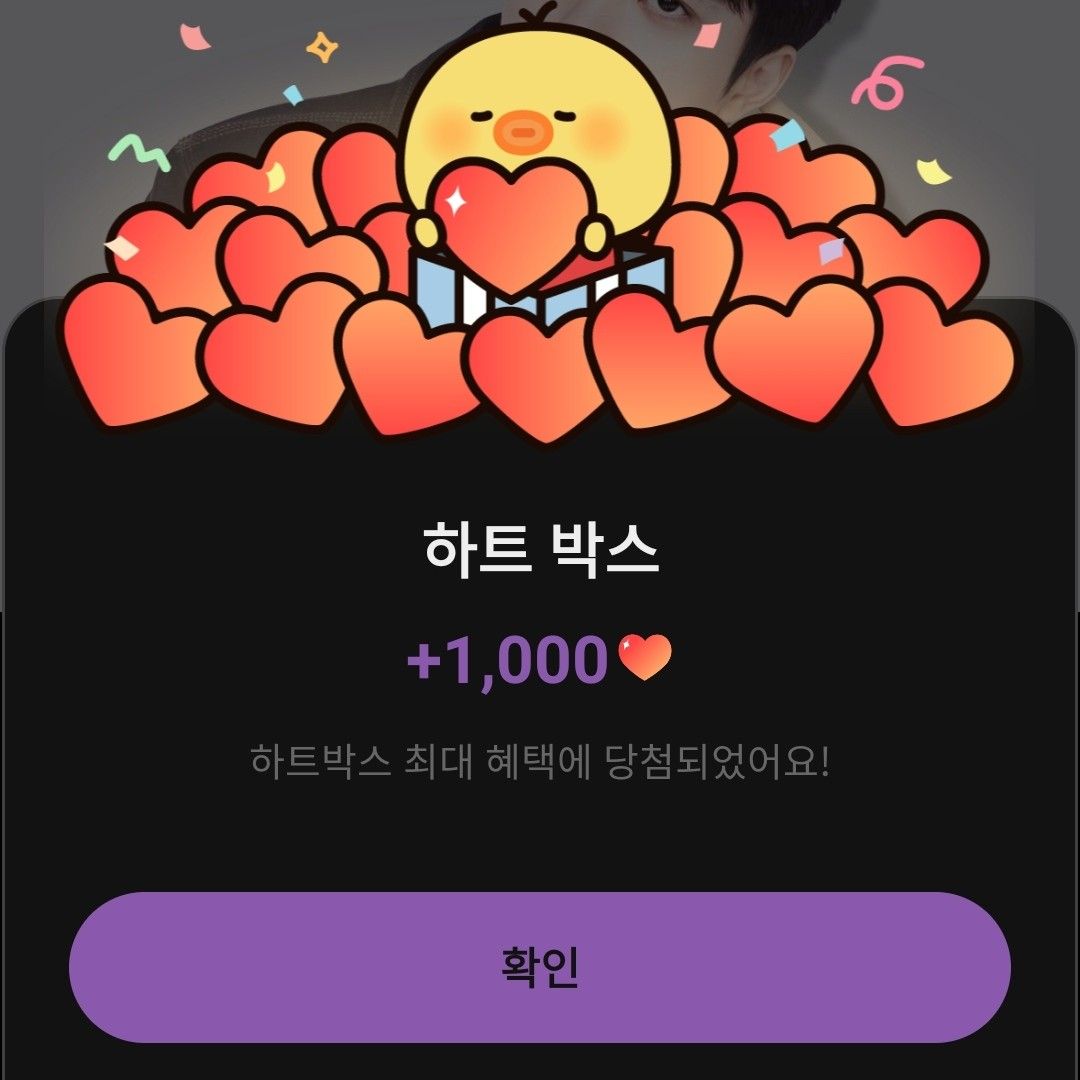The height and width of the screenshot is (1080, 1080).
Task: Confirm the heart box reward with 확인
Action: [x=540, y=967]
